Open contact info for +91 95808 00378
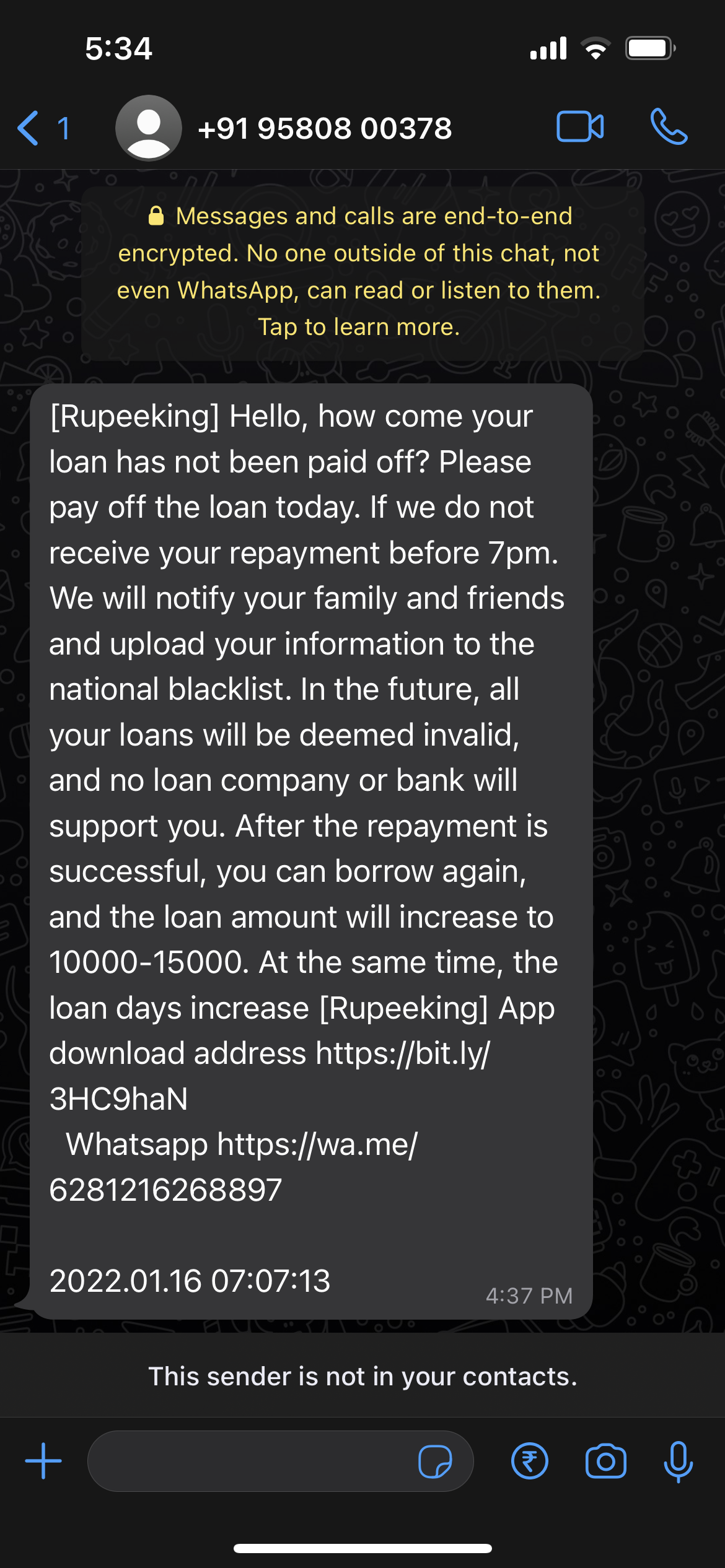This screenshot has height=1568, width=725. tap(324, 128)
